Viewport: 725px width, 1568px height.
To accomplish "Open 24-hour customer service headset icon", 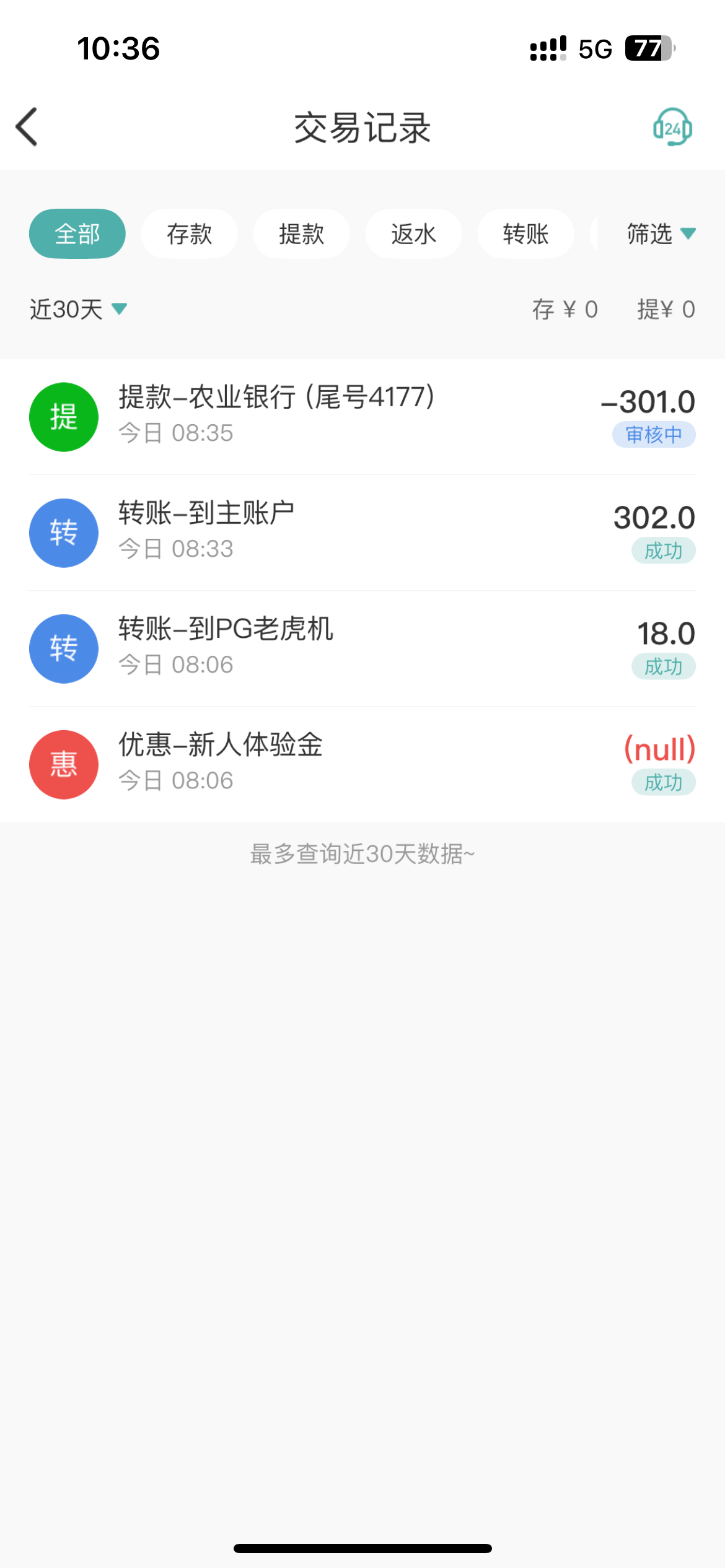I will (672, 127).
